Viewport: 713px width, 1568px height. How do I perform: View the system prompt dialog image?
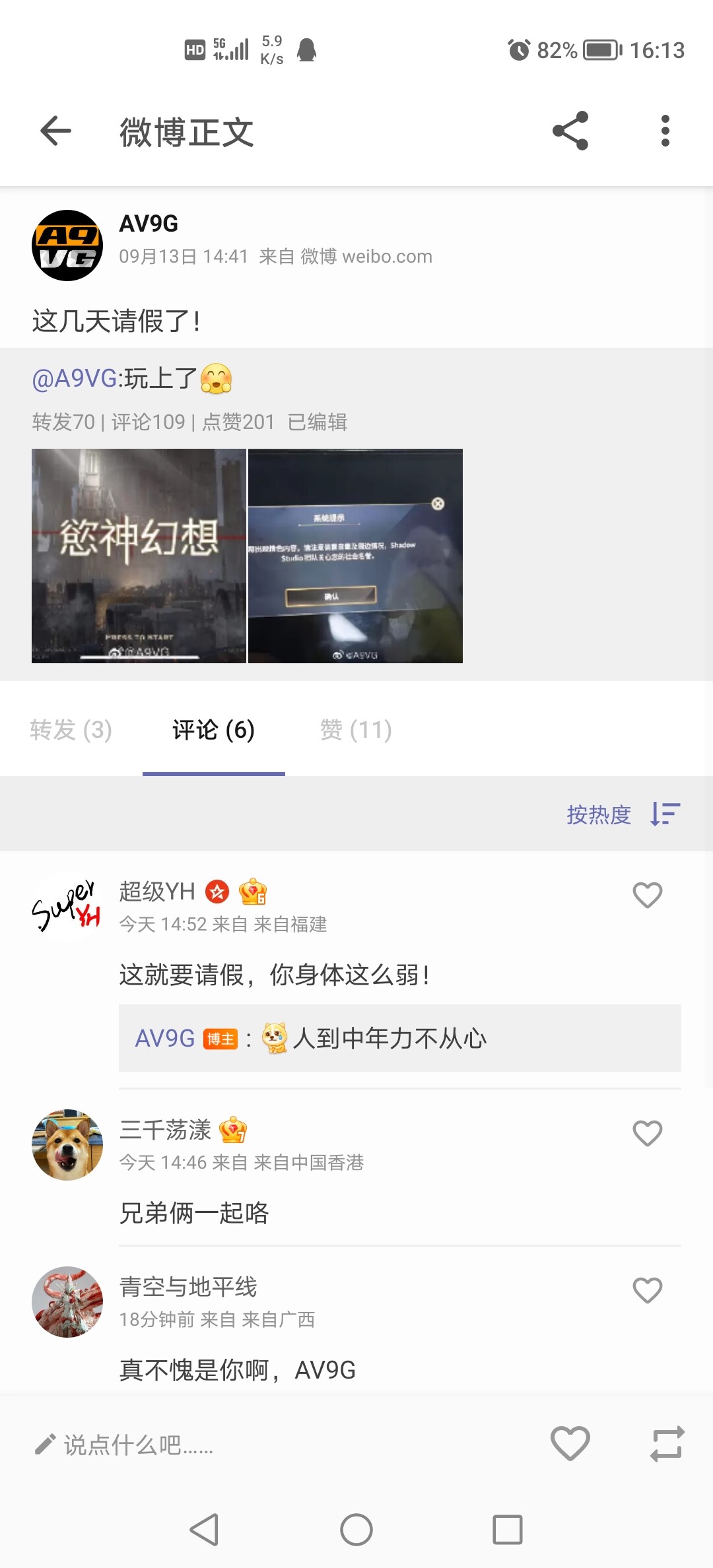[355, 556]
